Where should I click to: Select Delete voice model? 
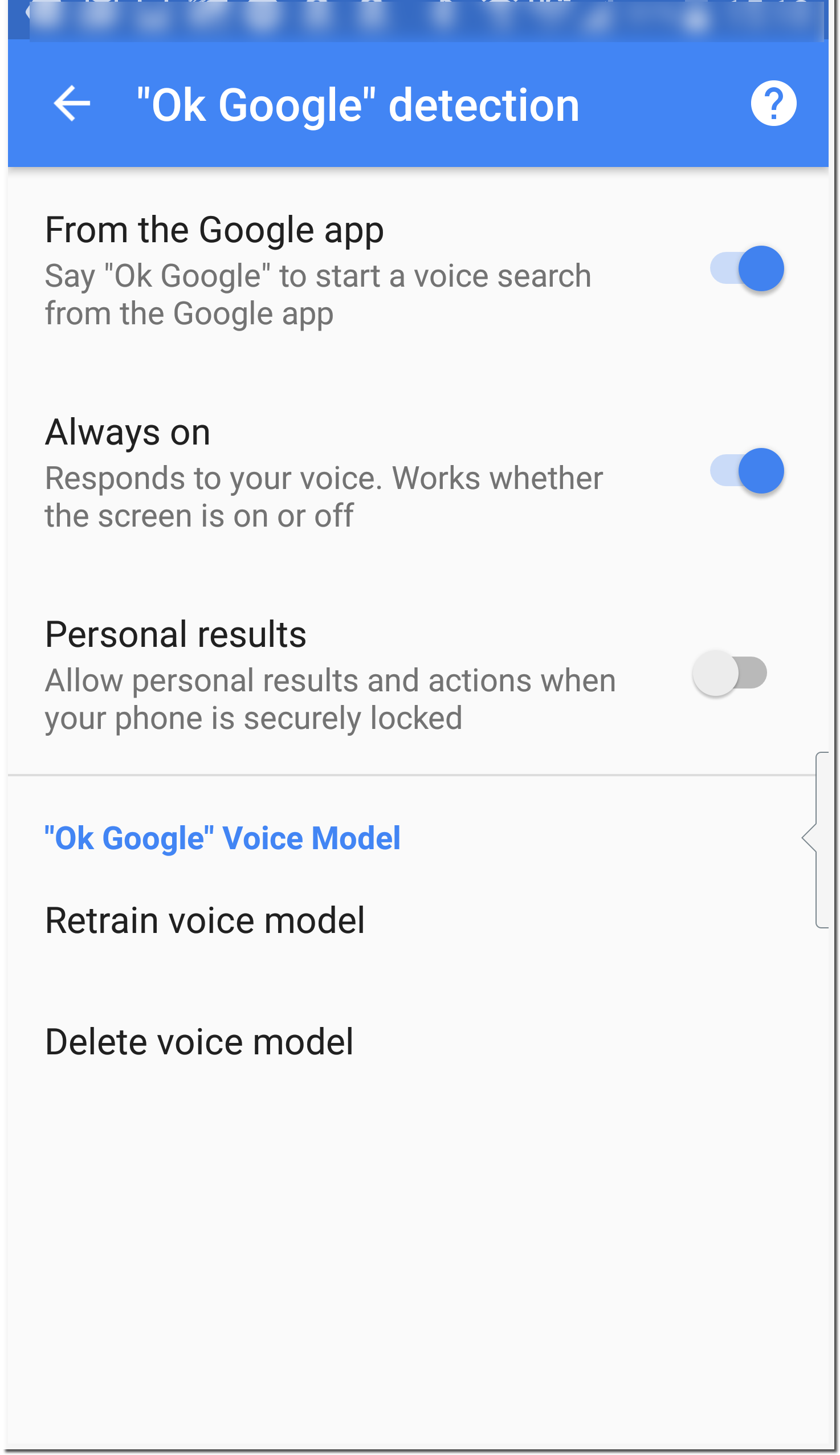tap(199, 1042)
